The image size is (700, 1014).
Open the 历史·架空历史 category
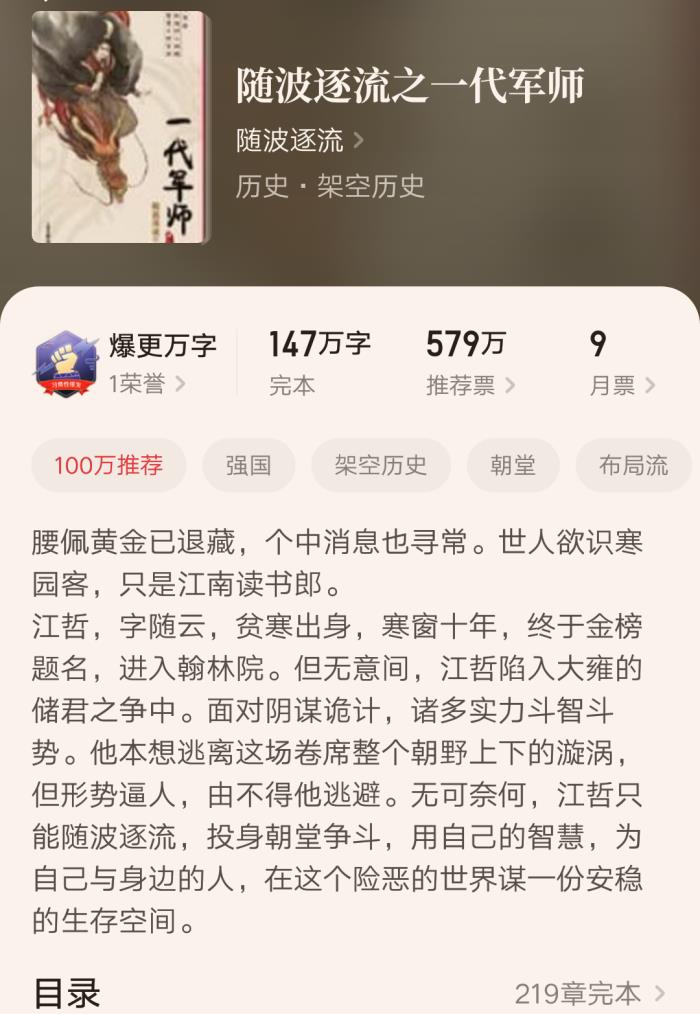(330, 187)
